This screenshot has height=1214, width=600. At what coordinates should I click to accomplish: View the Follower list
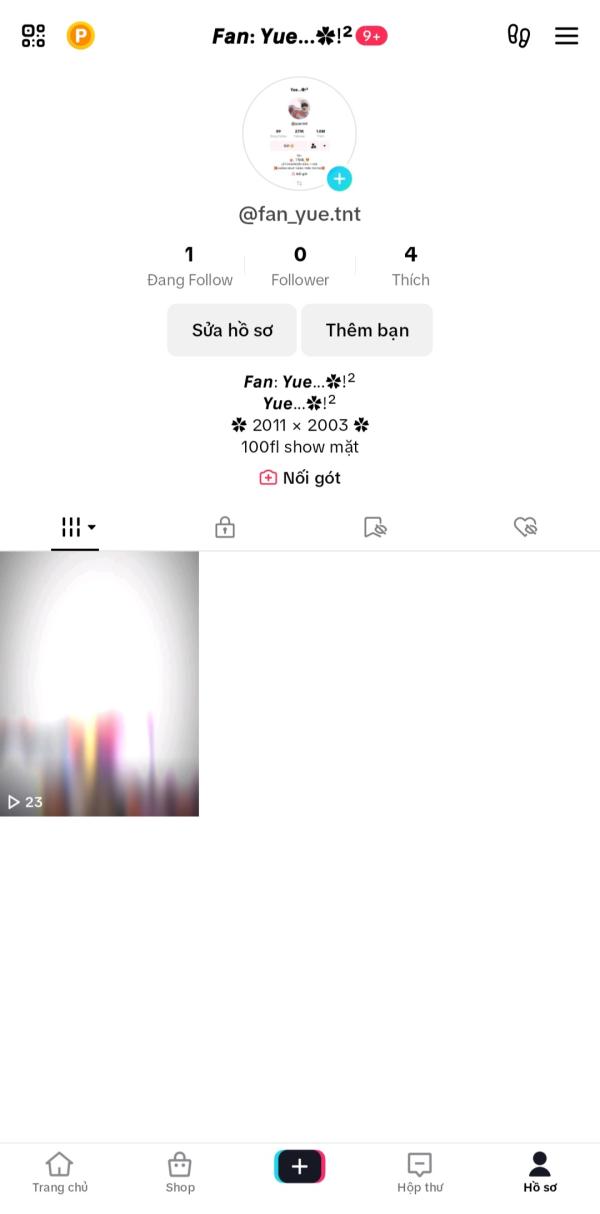click(300, 266)
